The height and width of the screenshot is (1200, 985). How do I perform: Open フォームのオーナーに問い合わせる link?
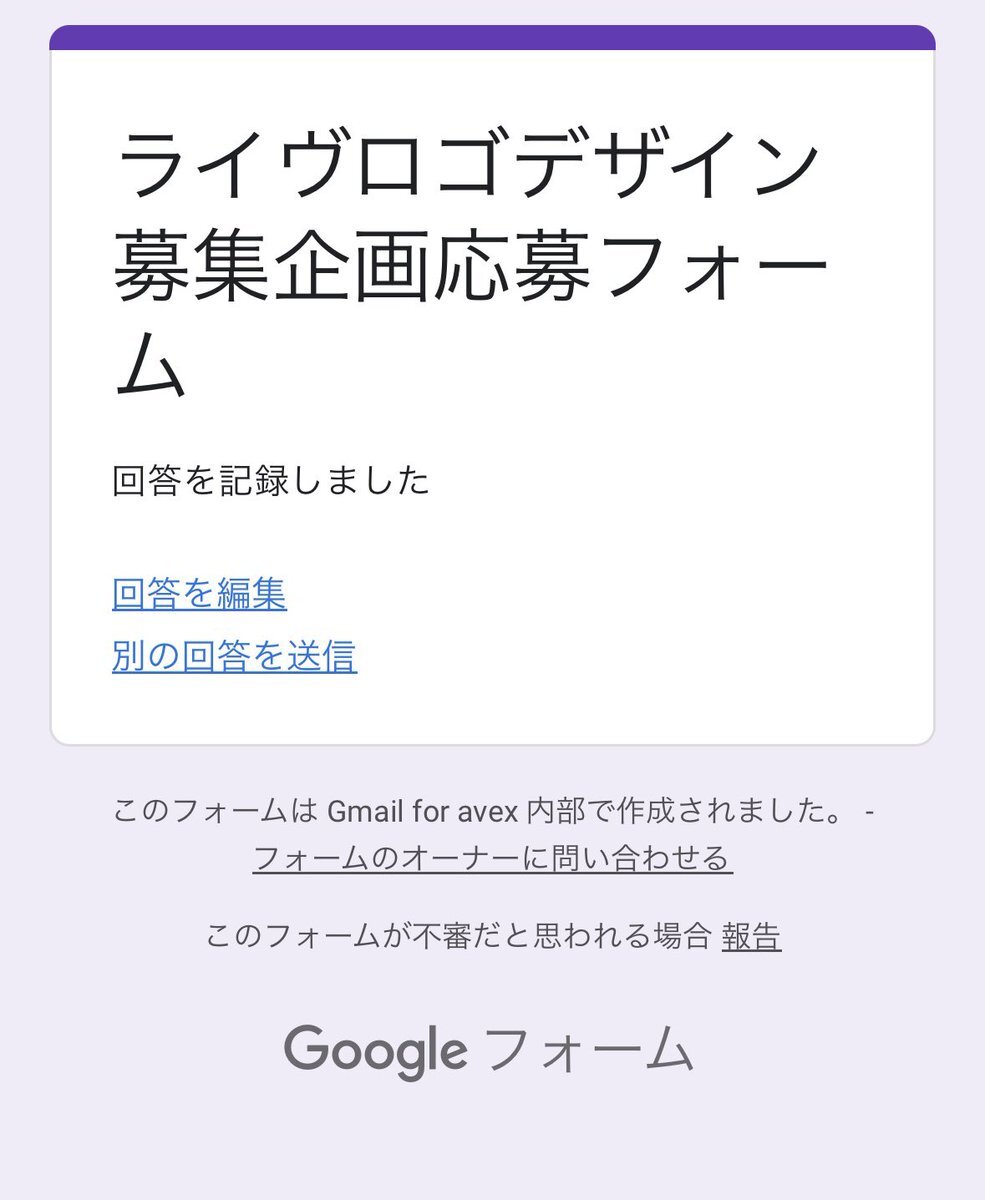click(x=492, y=858)
